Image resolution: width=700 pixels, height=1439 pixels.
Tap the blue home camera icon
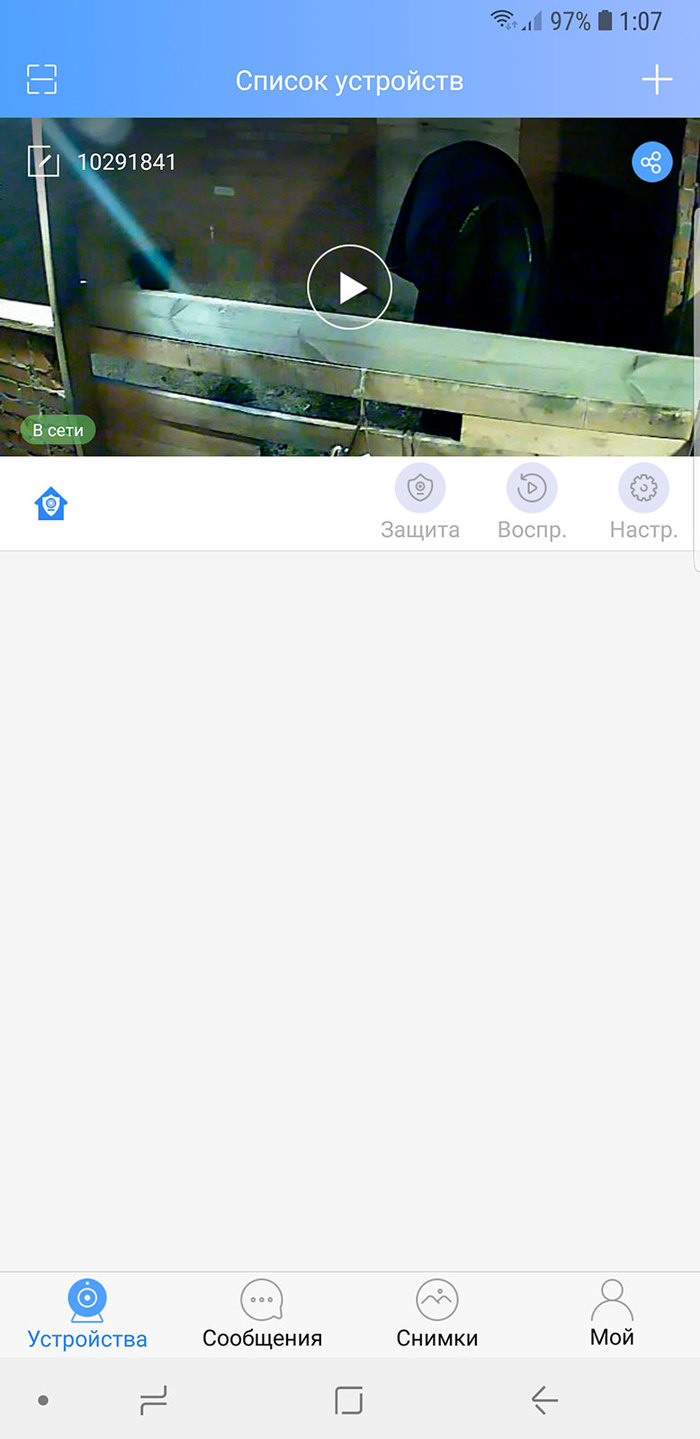coord(51,504)
